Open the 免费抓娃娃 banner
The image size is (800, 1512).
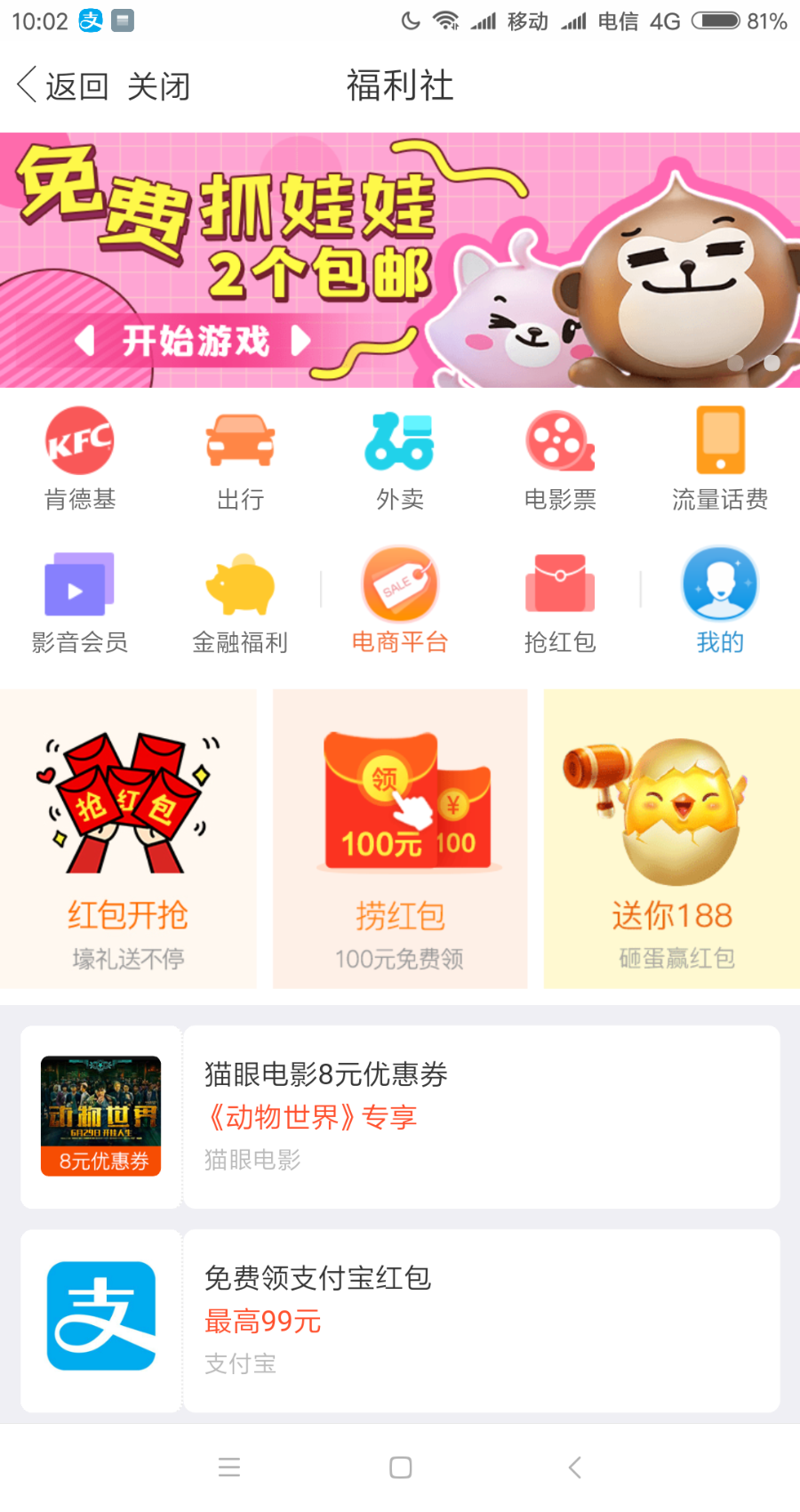tap(400, 260)
